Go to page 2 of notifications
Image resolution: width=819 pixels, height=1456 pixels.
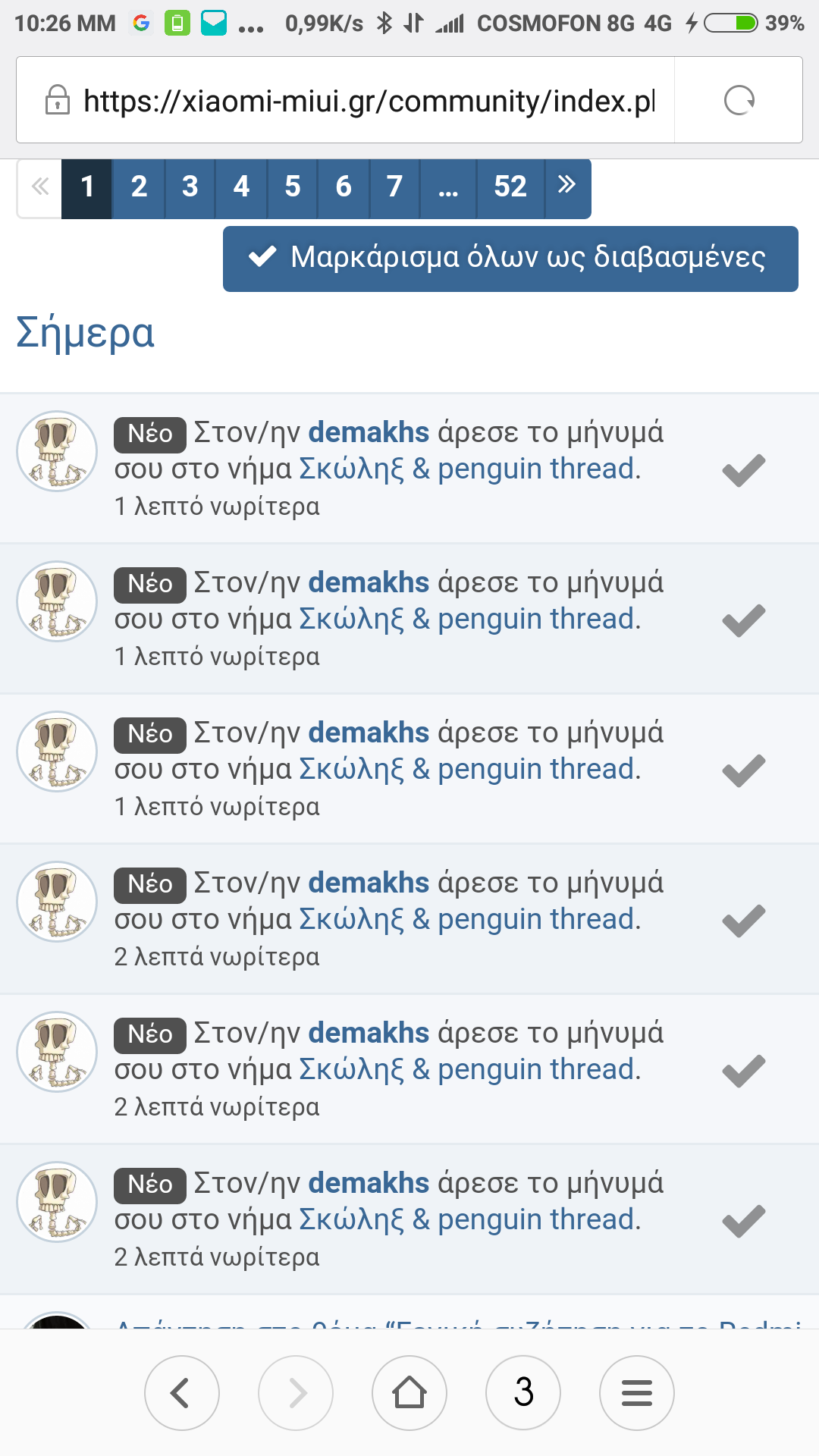pos(139,187)
